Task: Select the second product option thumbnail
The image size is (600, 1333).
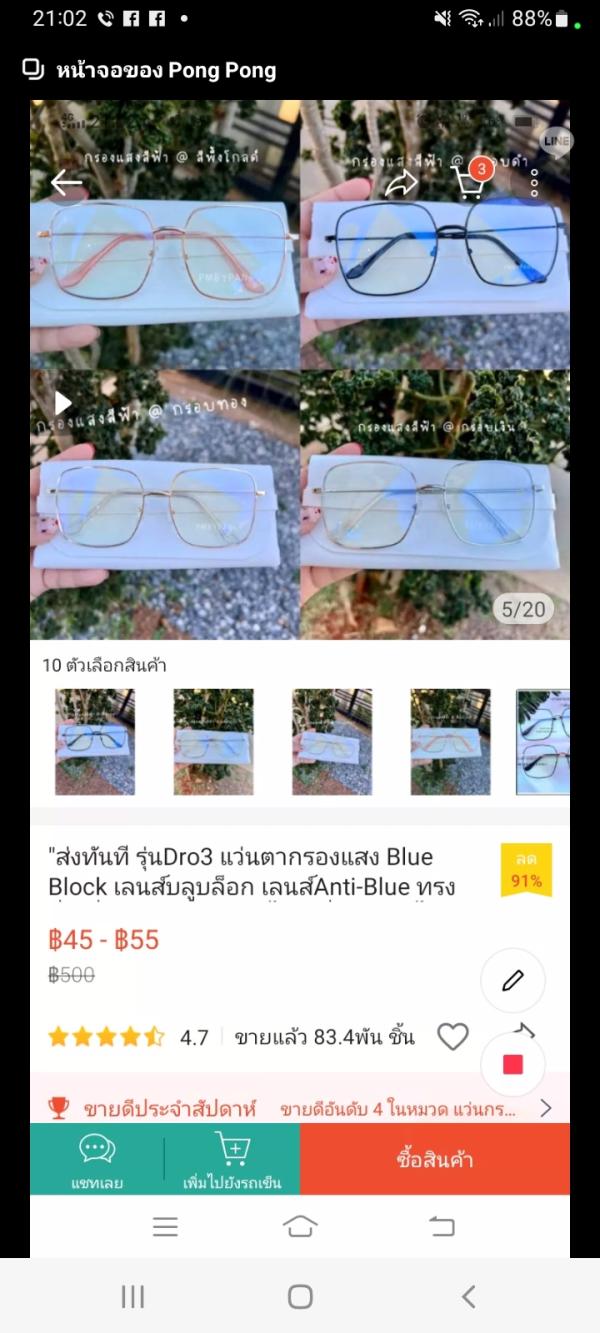Action: [x=213, y=742]
